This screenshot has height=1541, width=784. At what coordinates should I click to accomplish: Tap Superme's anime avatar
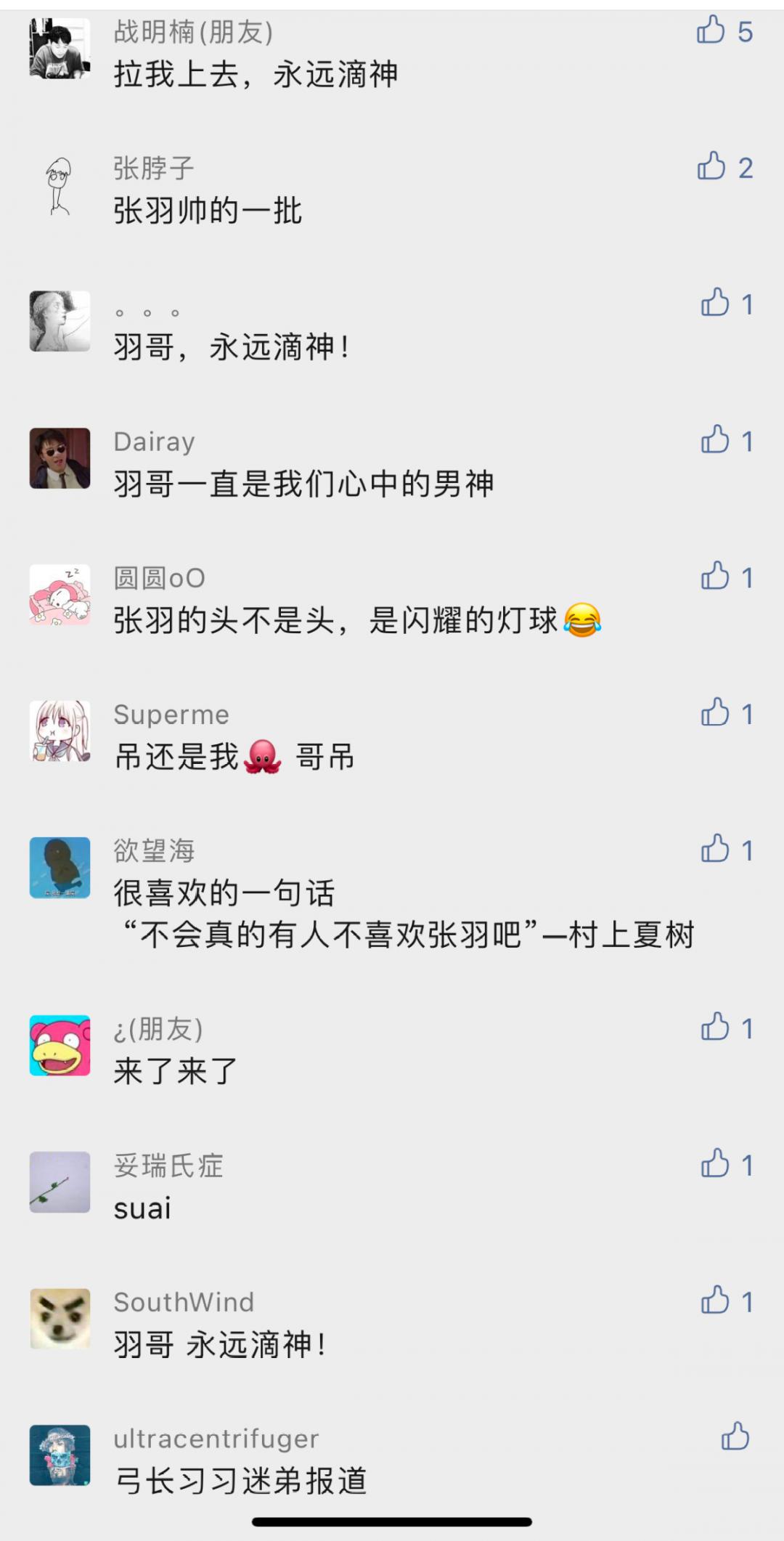[60, 730]
